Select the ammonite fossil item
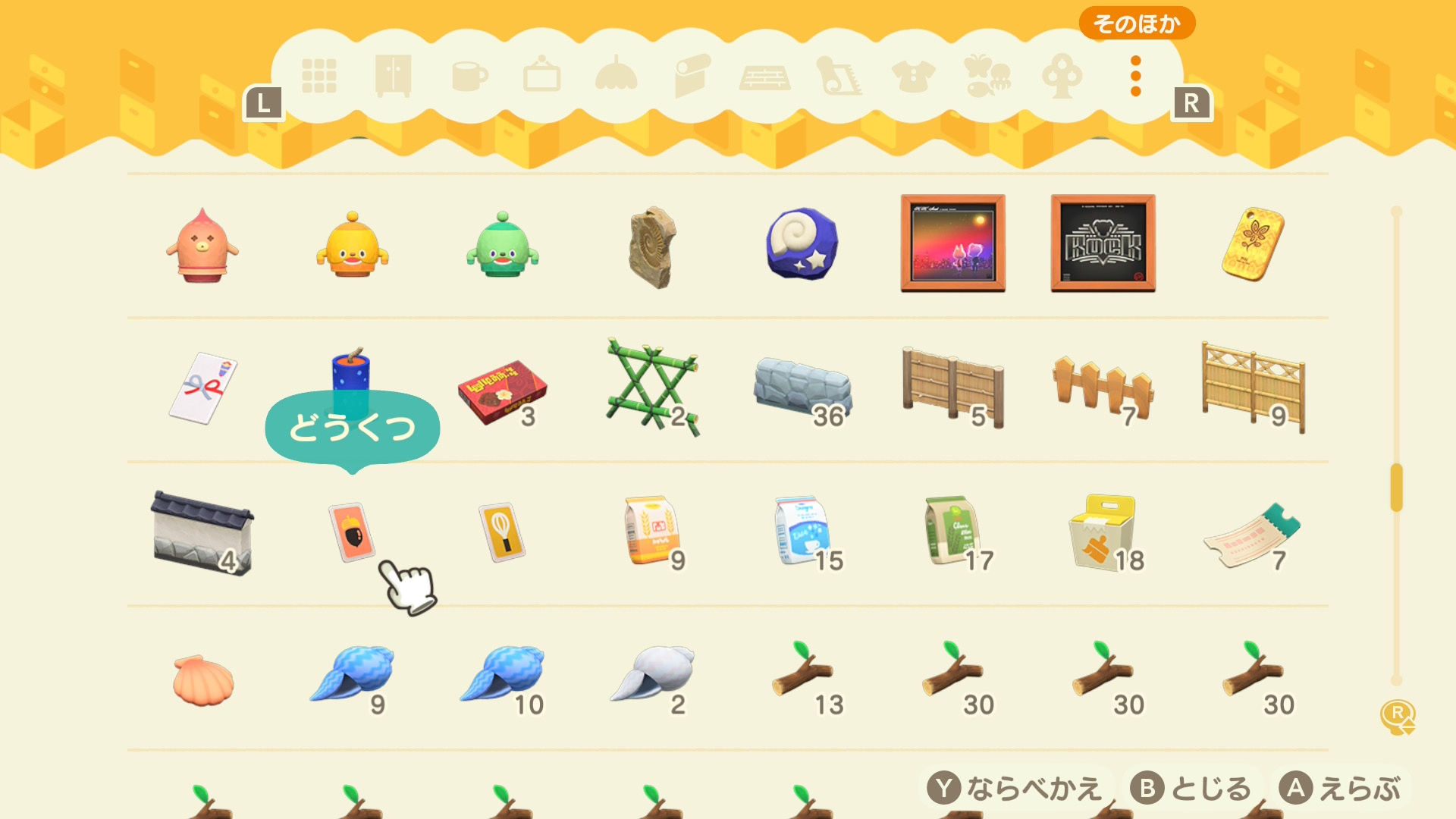Viewport: 1456px width, 819px height. click(652, 247)
